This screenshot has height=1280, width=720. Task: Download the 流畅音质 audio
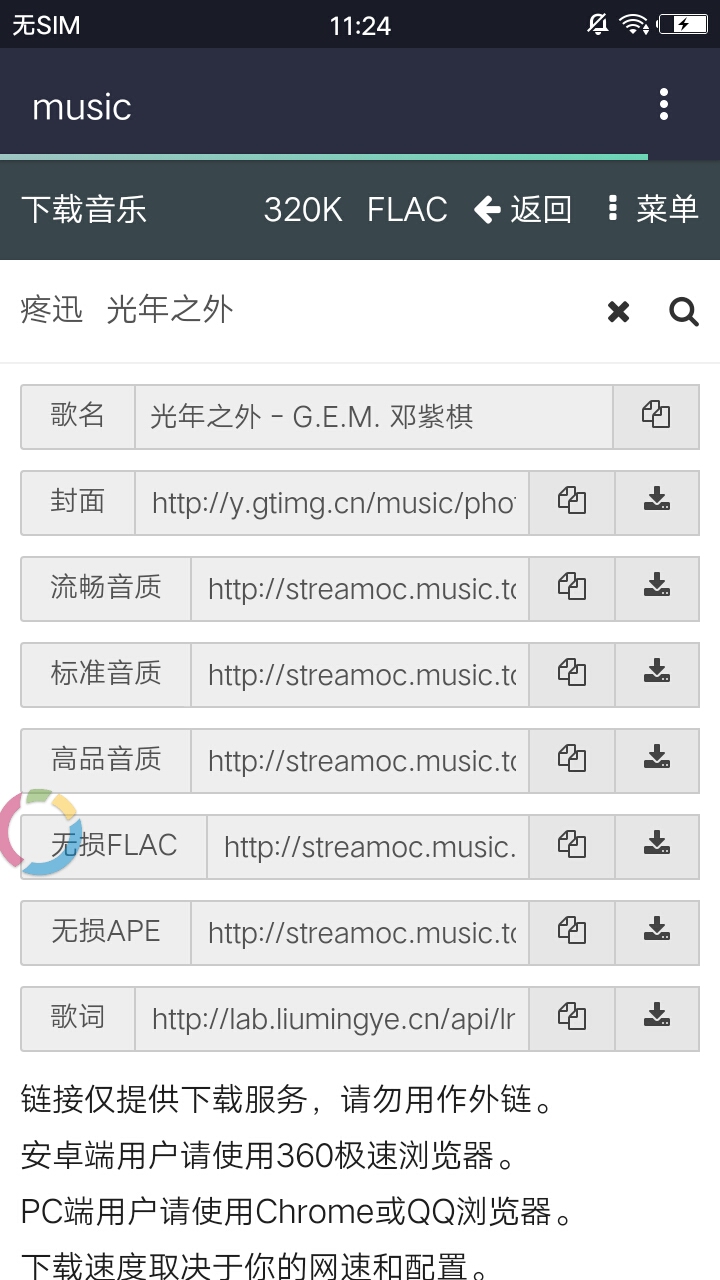point(656,588)
